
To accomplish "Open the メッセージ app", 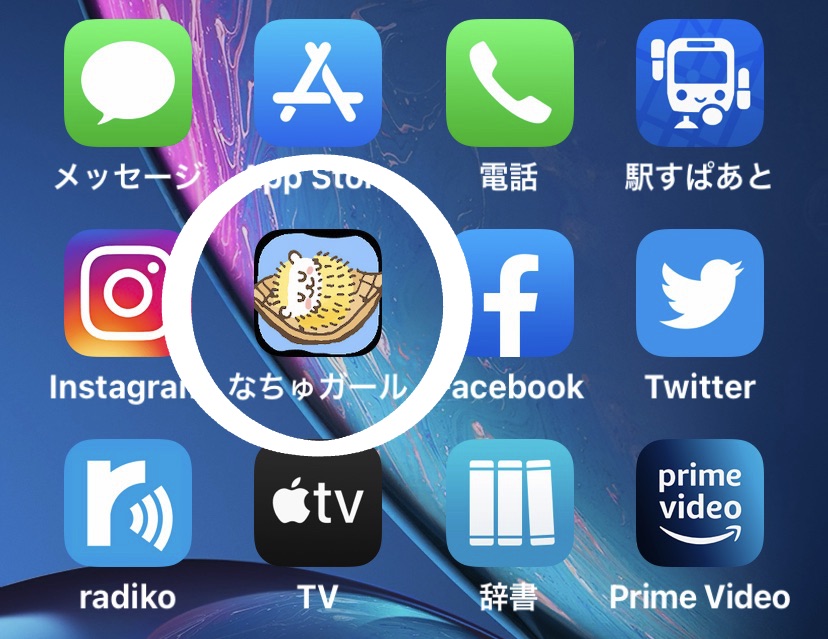I will tap(127, 83).
